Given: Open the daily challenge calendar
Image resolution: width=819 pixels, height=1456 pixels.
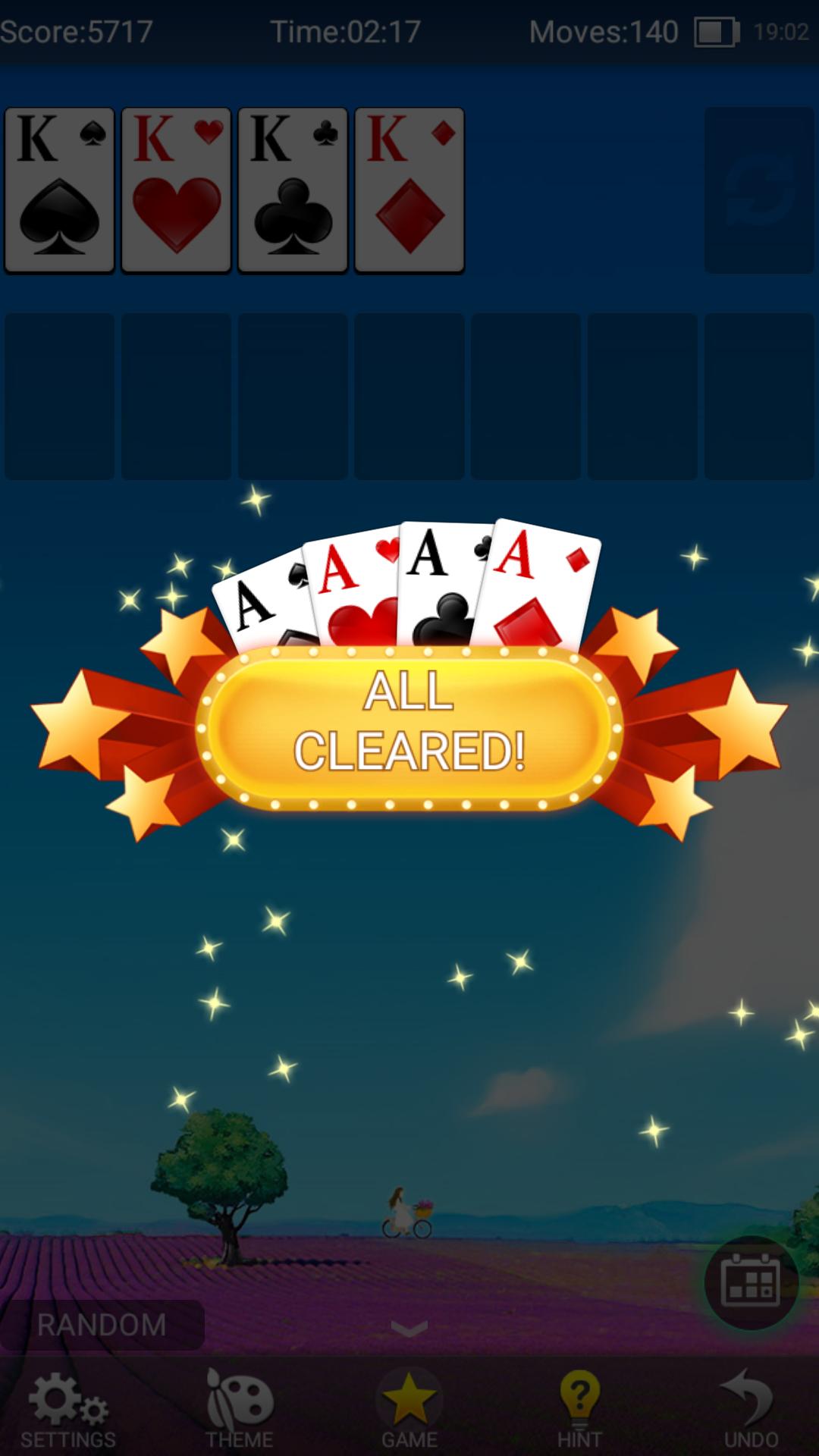Looking at the screenshot, I should 750,1283.
